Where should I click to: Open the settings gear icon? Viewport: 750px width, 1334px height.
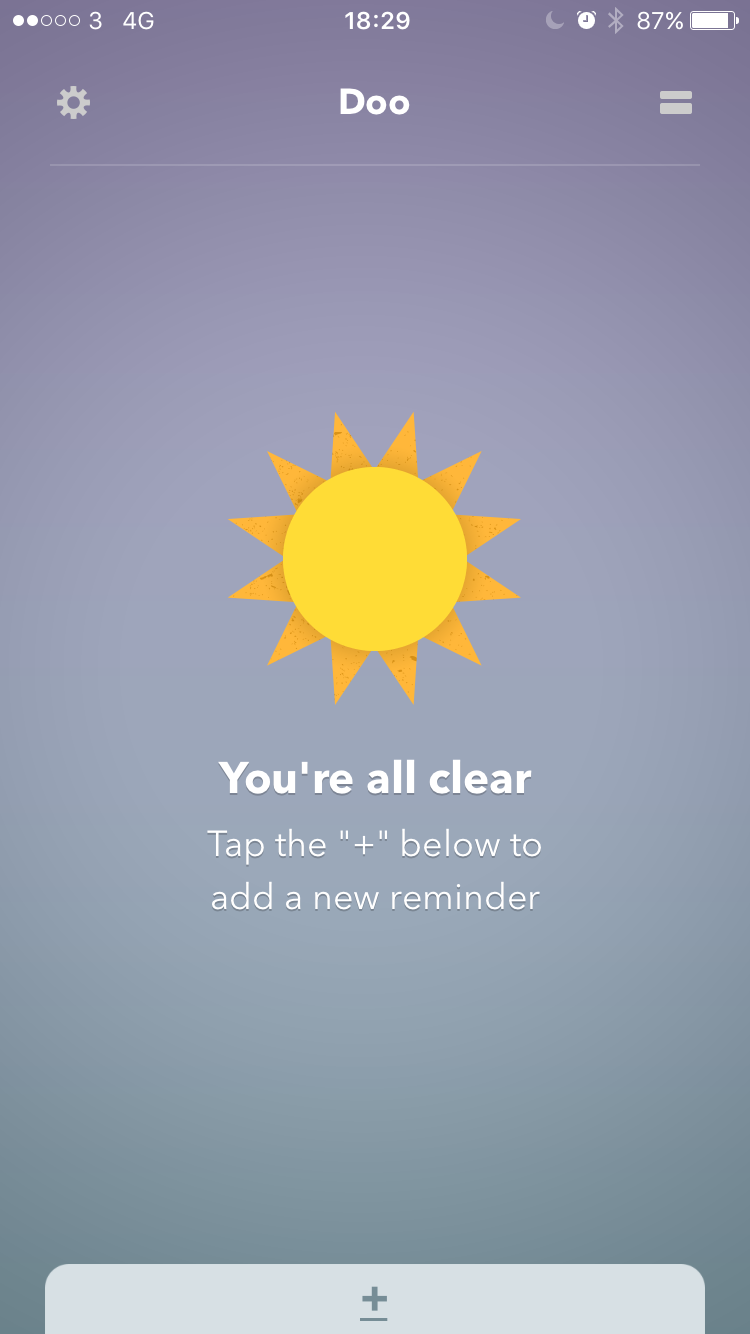[73, 102]
